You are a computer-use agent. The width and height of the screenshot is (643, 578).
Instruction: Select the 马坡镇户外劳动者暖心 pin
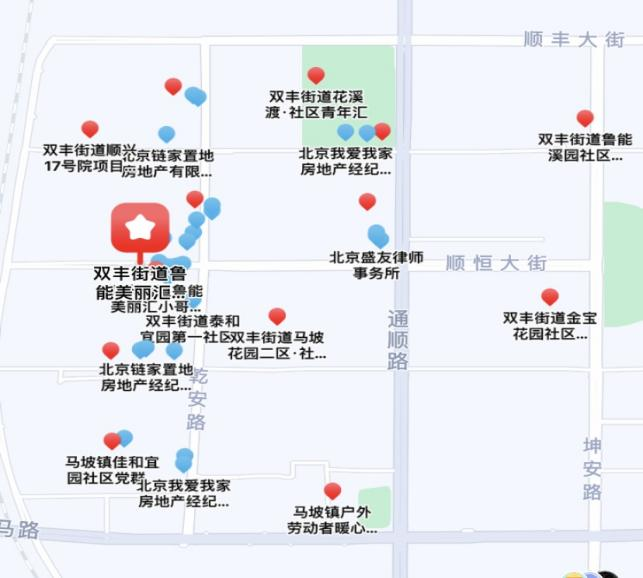coord(332,491)
